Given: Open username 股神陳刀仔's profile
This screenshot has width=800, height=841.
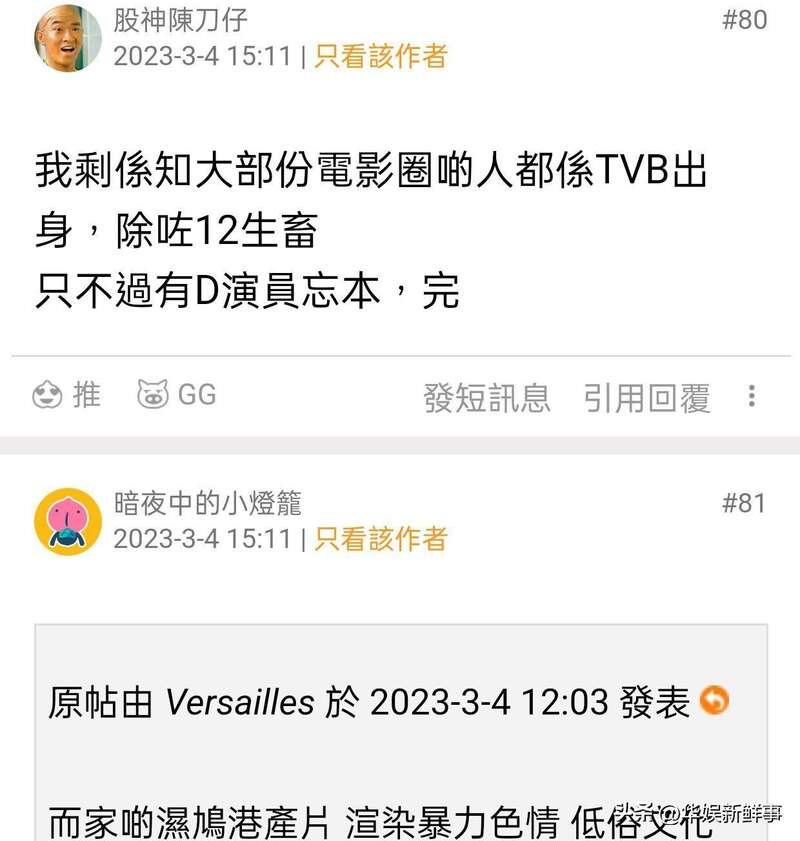Looking at the screenshot, I should coord(180,19).
